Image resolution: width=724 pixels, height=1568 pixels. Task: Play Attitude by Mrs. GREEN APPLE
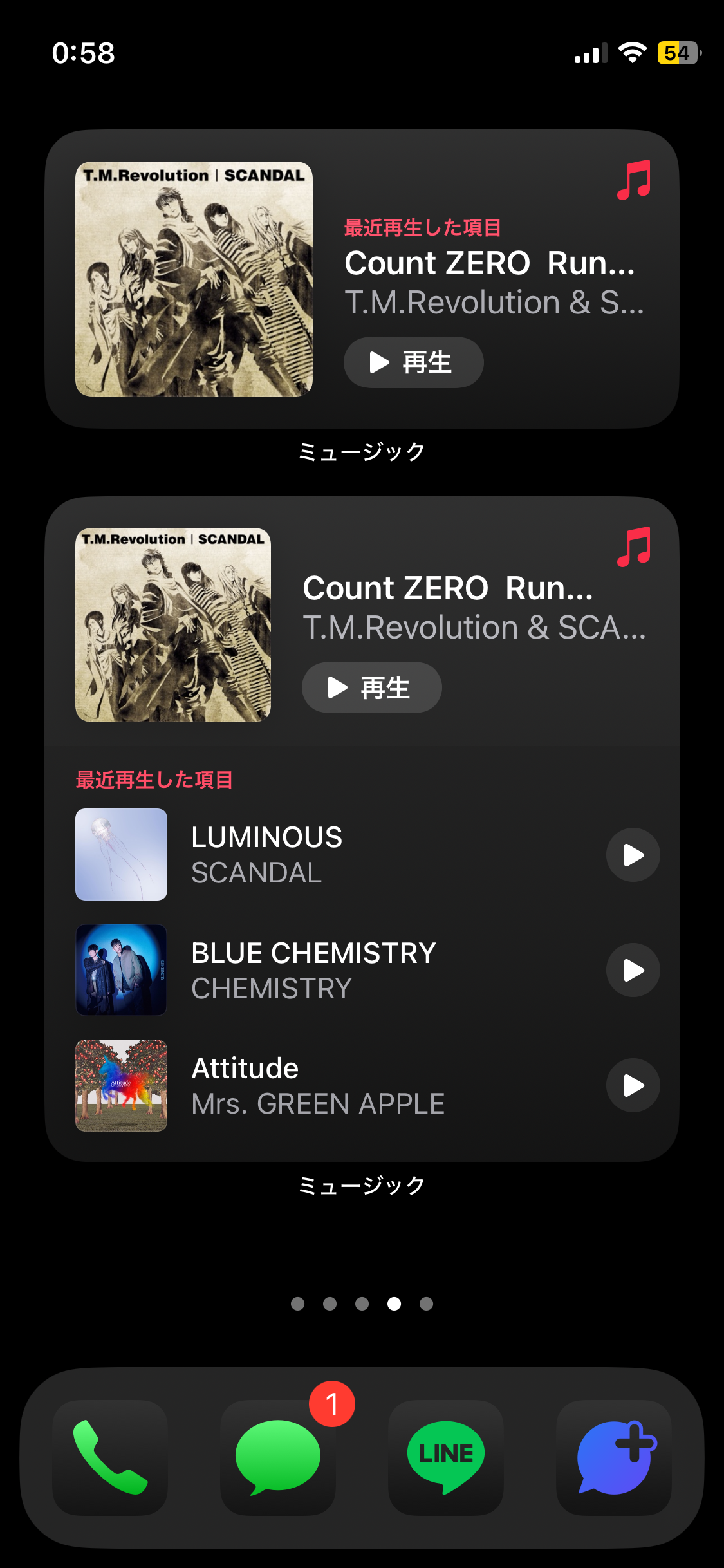tap(633, 1085)
